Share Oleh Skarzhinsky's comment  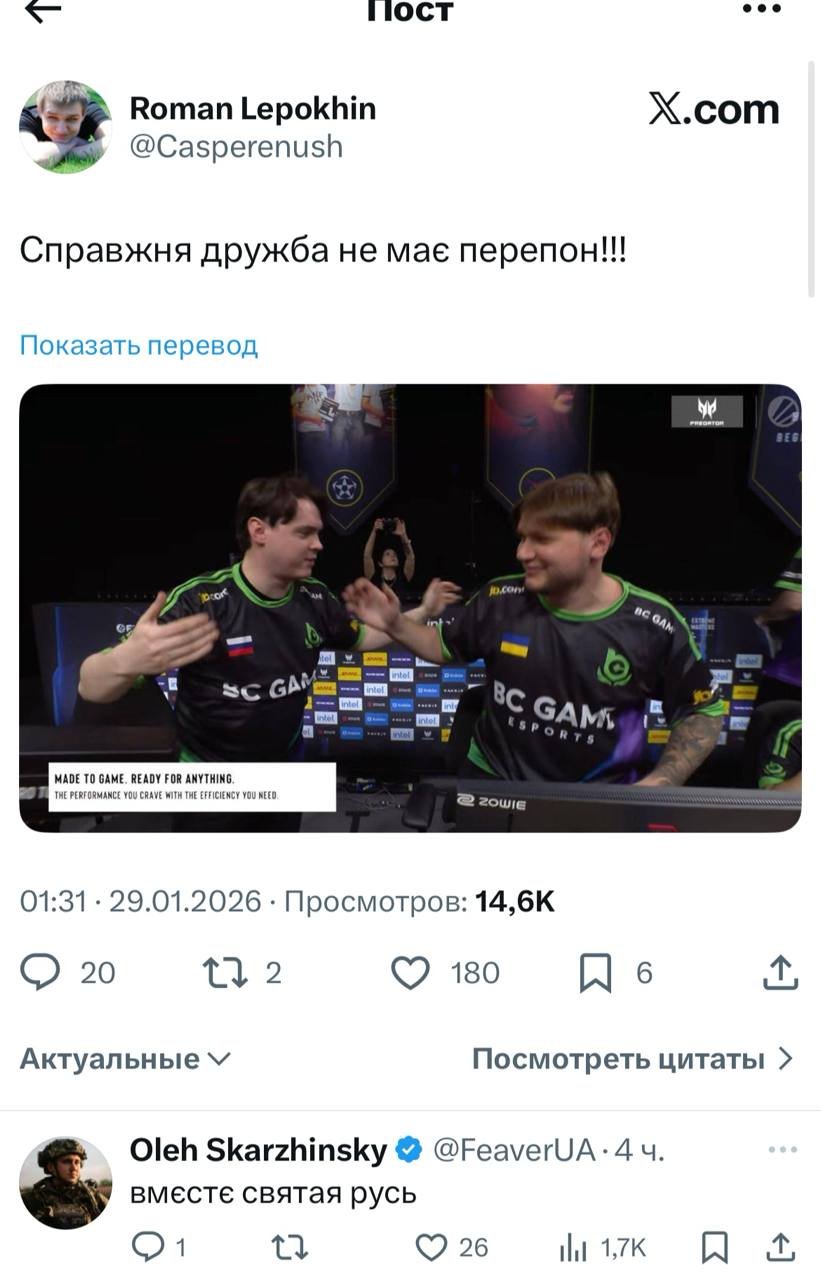pyautogui.click(x=780, y=1247)
